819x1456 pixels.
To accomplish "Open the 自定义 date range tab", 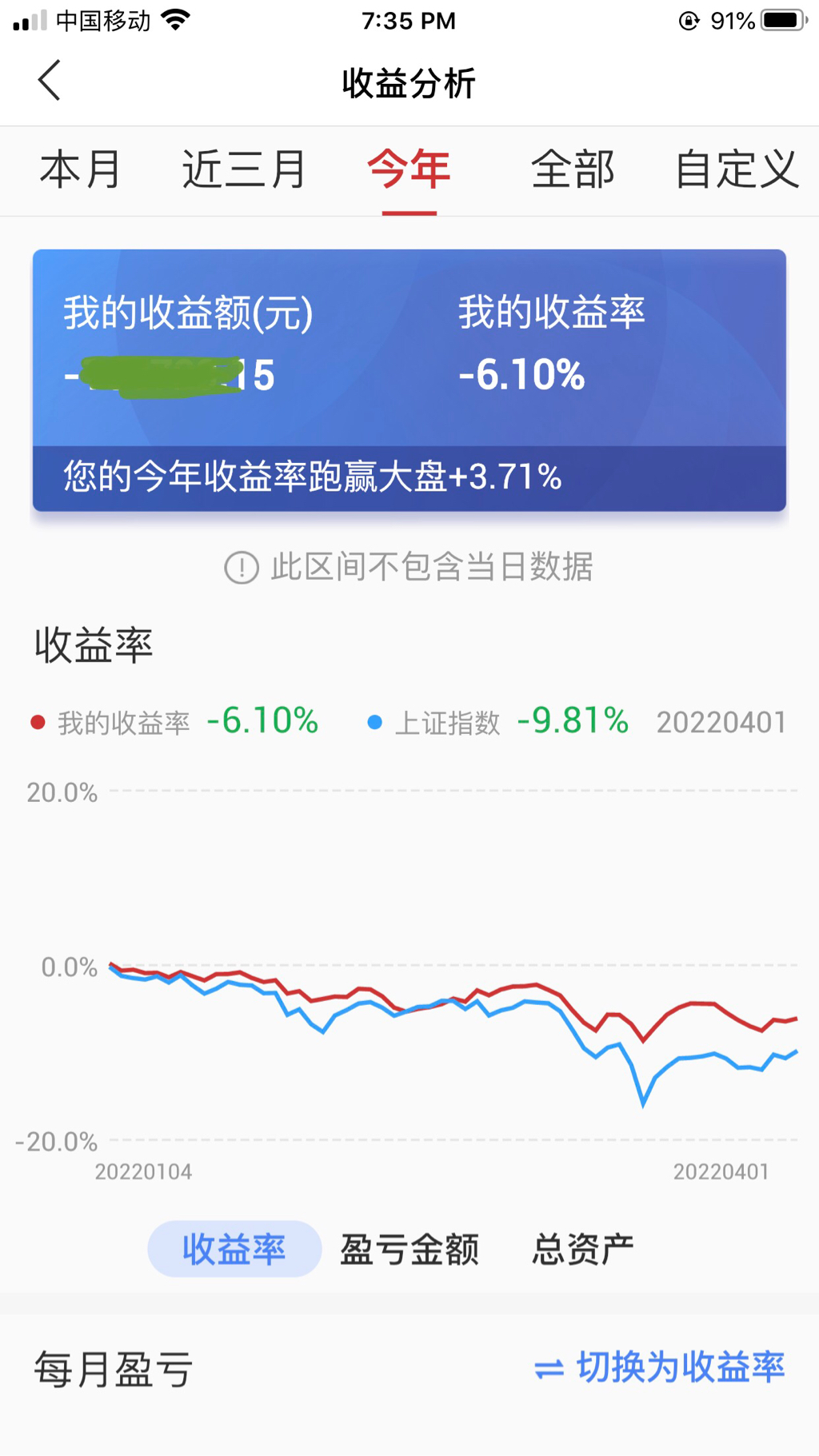I will pyautogui.click(x=737, y=170).
